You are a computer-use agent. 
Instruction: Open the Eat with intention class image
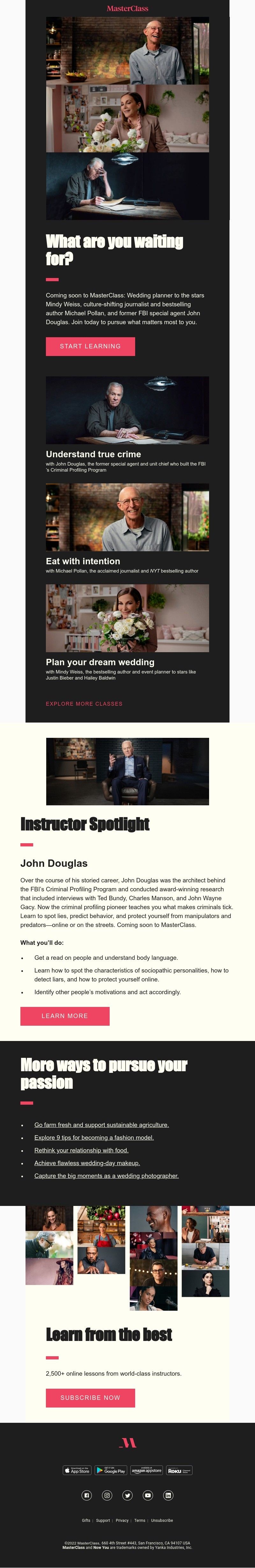127,517
